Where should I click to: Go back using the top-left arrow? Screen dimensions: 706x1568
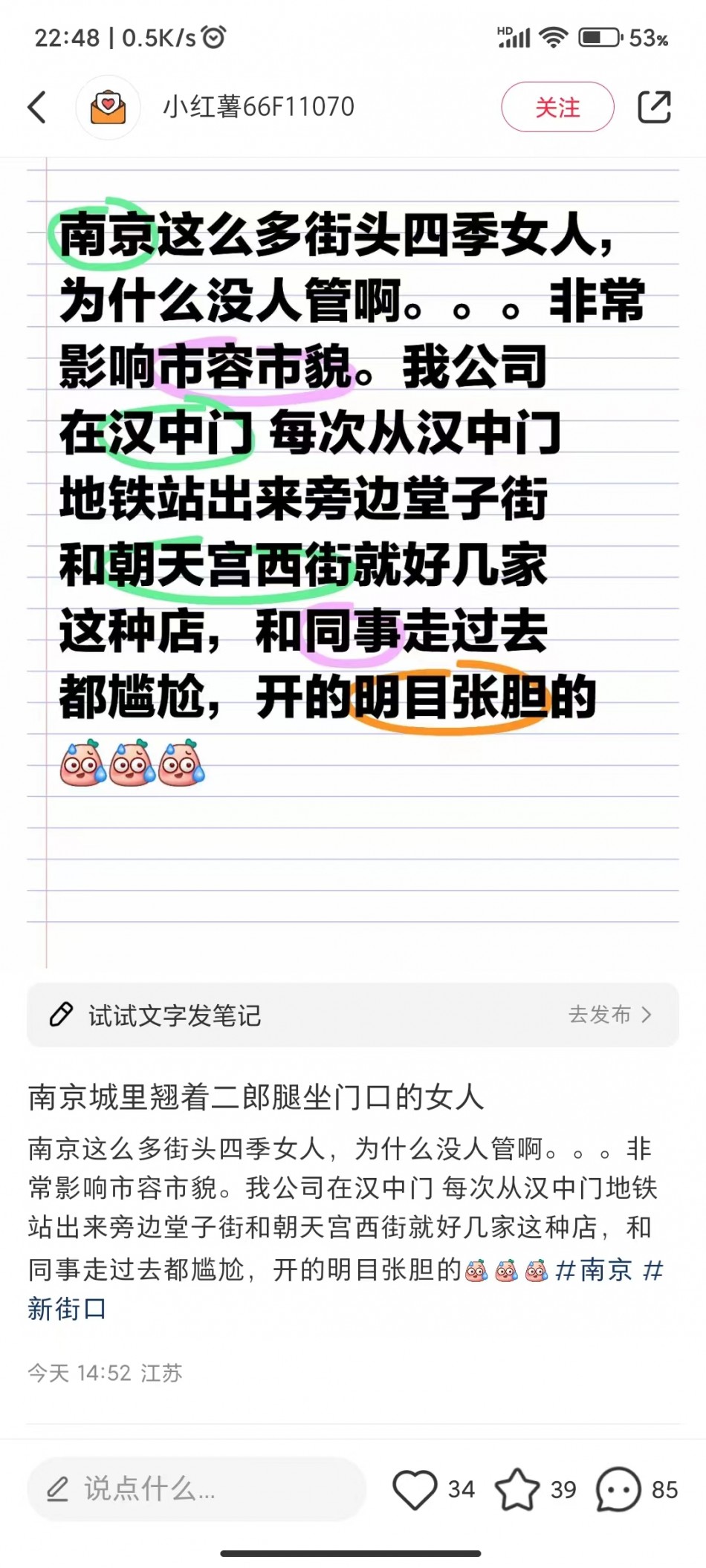click(37, 108)
